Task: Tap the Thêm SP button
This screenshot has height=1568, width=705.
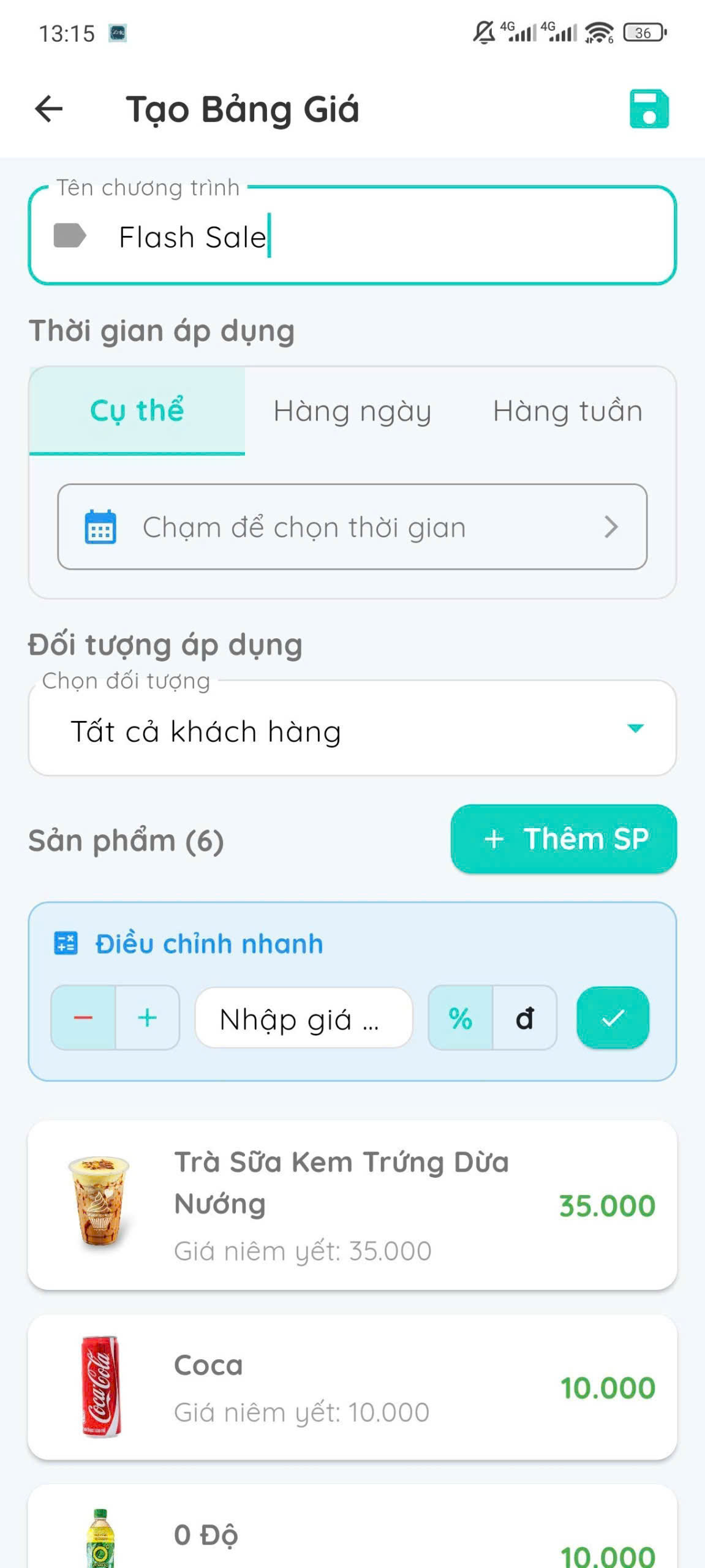Action: (x=564, y=839)
